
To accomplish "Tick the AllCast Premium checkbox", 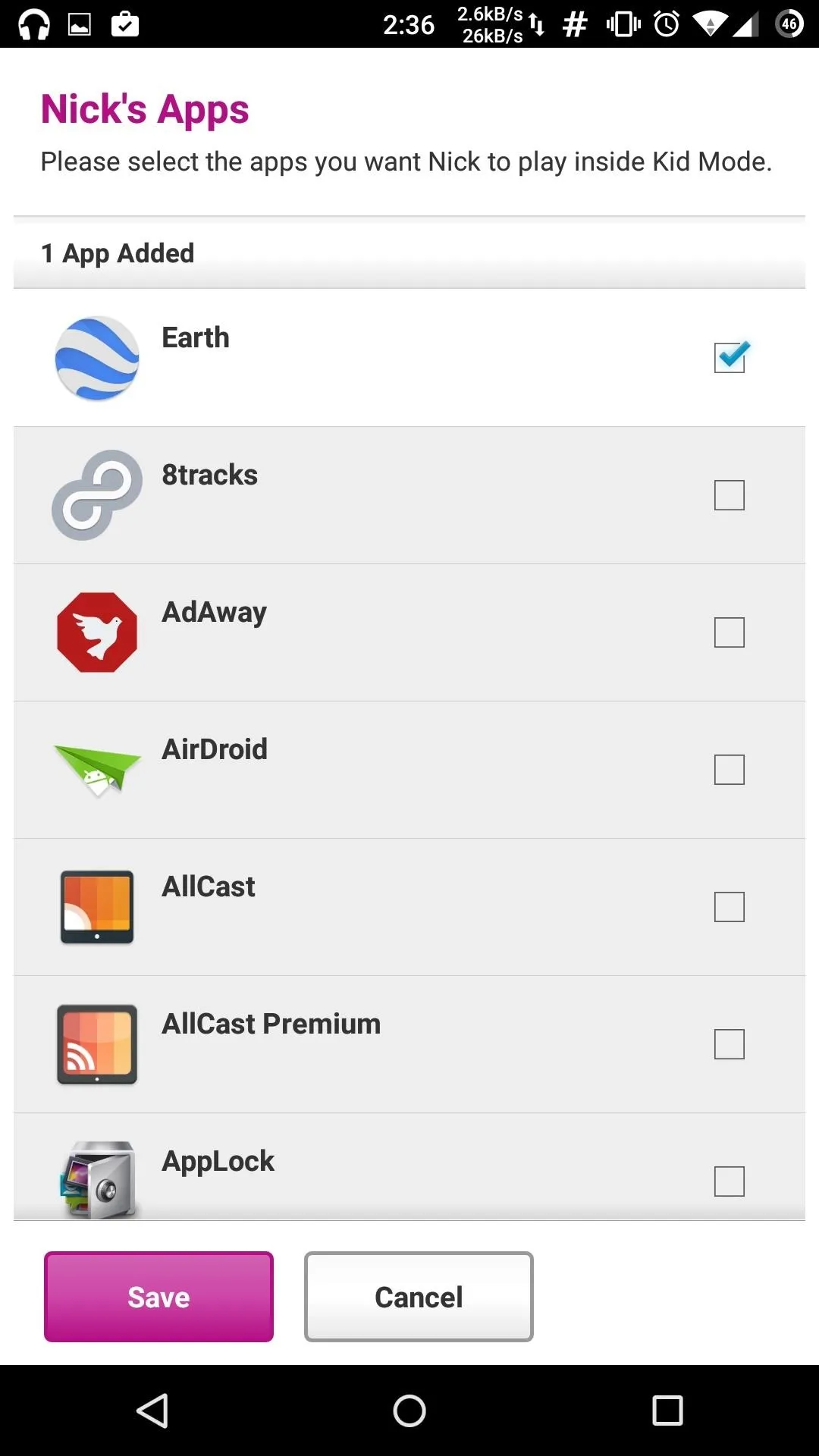I will [730, 1044].
